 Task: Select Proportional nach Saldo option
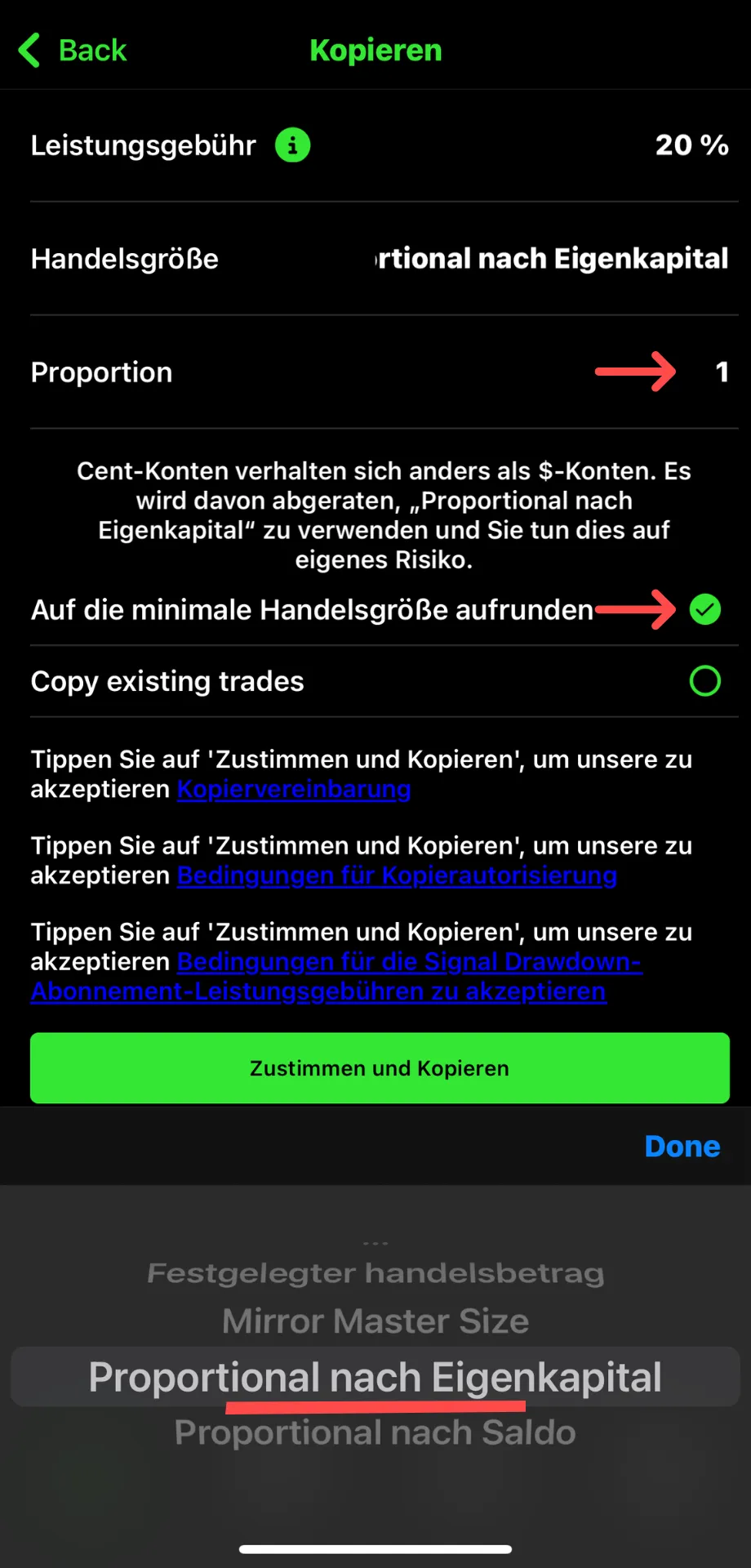point(375,1433)
